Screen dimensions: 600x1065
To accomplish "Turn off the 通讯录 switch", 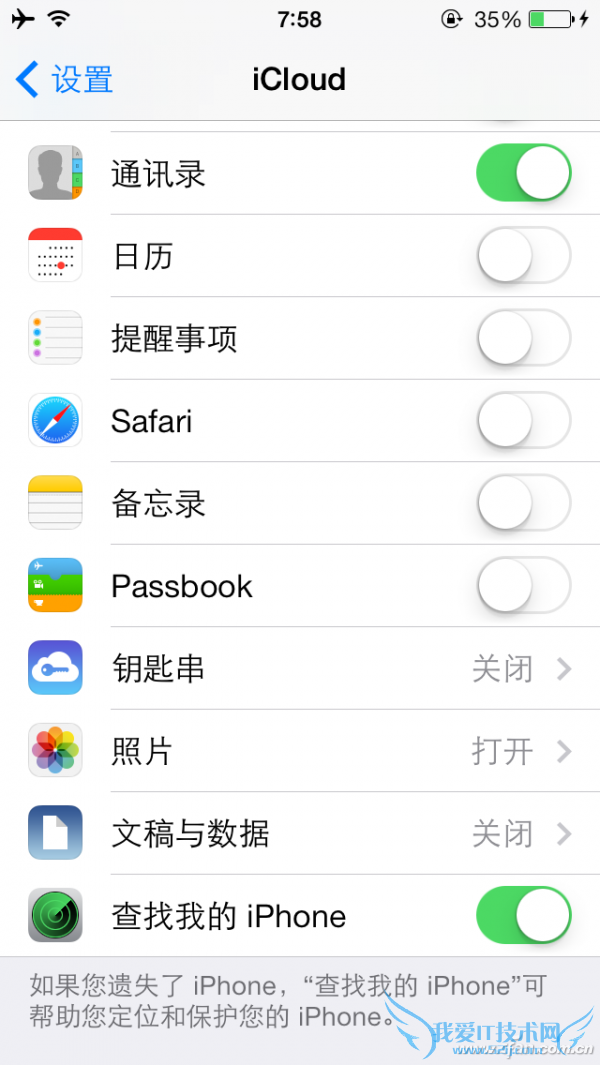I will [523, 173].
